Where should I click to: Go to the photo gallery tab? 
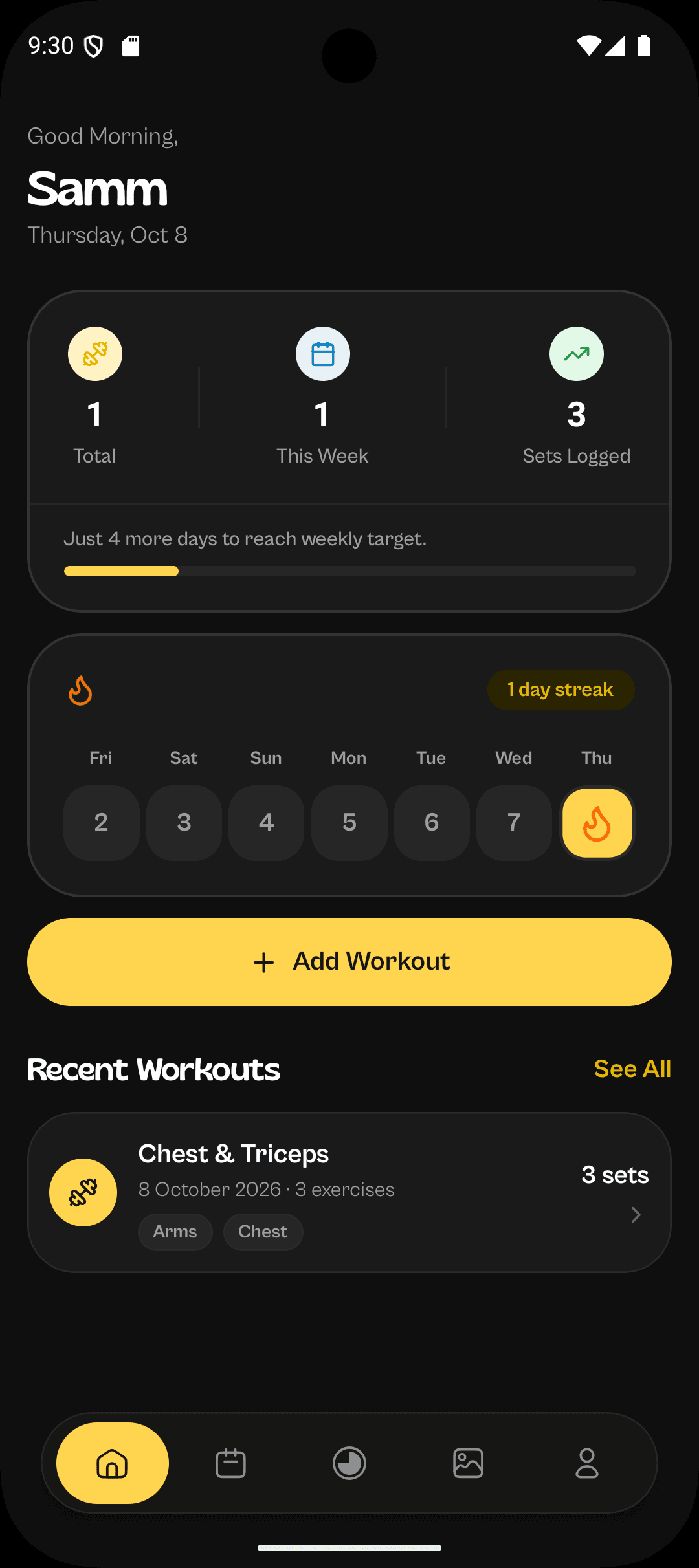[468, 1463]
